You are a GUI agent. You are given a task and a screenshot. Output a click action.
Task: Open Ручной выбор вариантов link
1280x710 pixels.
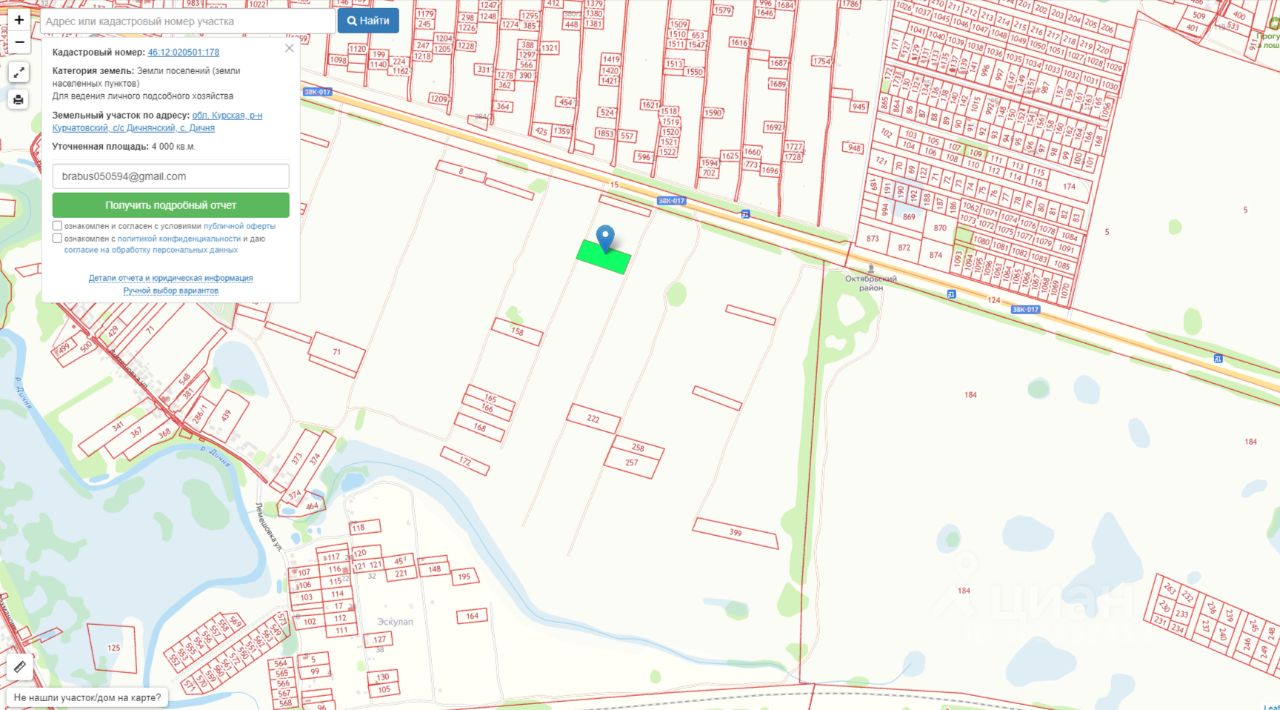171,290
